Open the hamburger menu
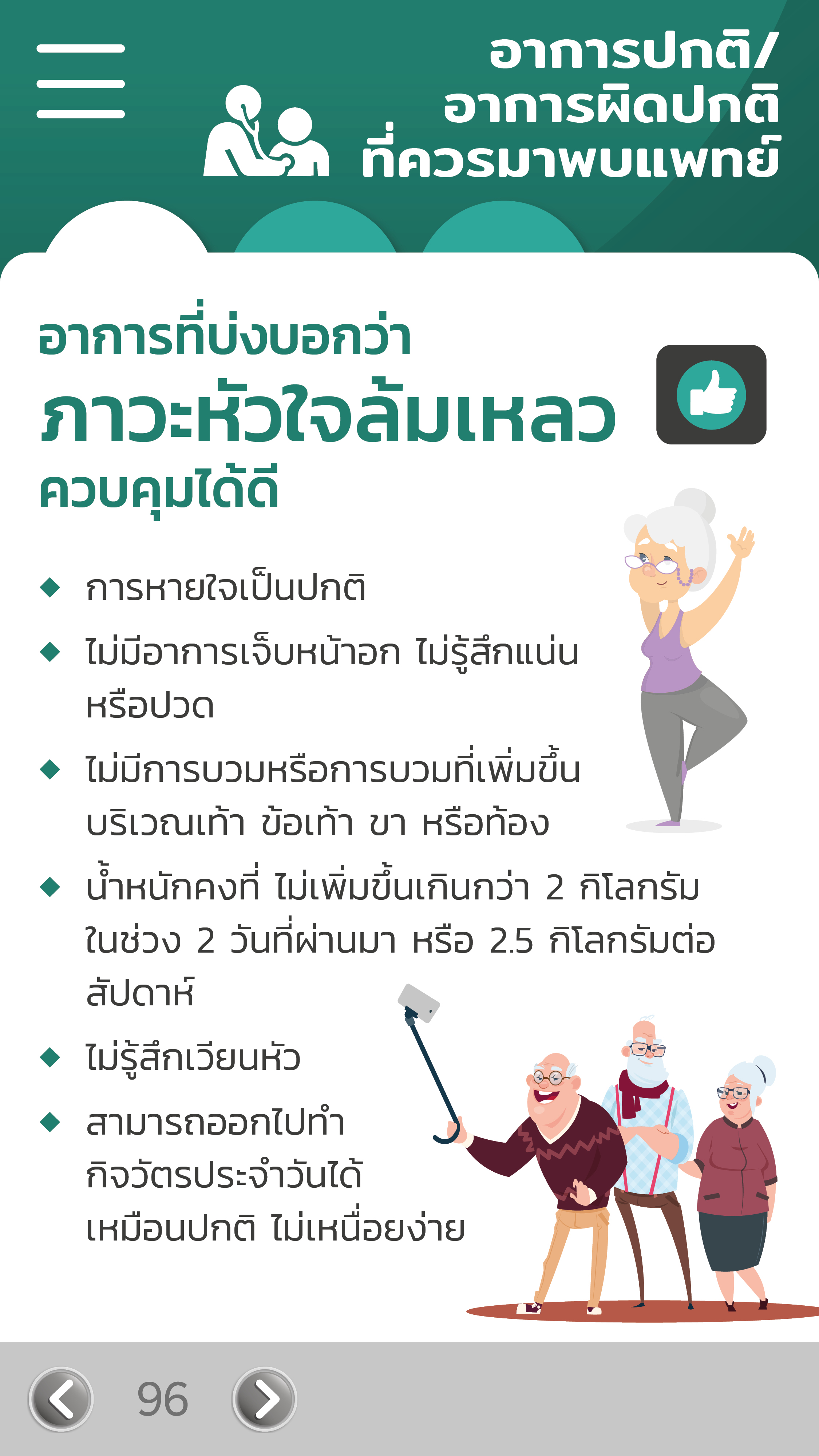Viewport: 819px width, 1456px height. [81, 82]
